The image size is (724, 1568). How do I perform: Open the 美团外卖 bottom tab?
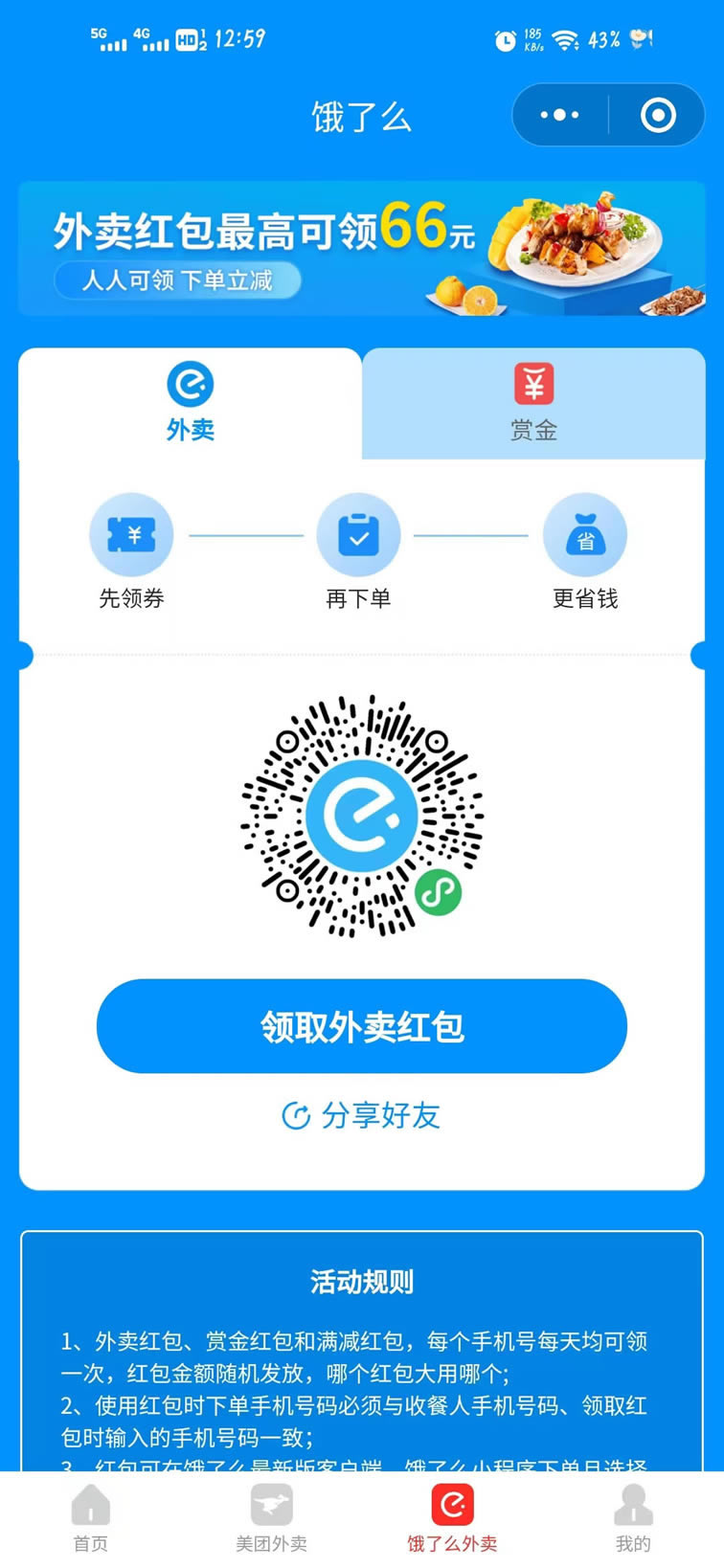pos(272,1518)
